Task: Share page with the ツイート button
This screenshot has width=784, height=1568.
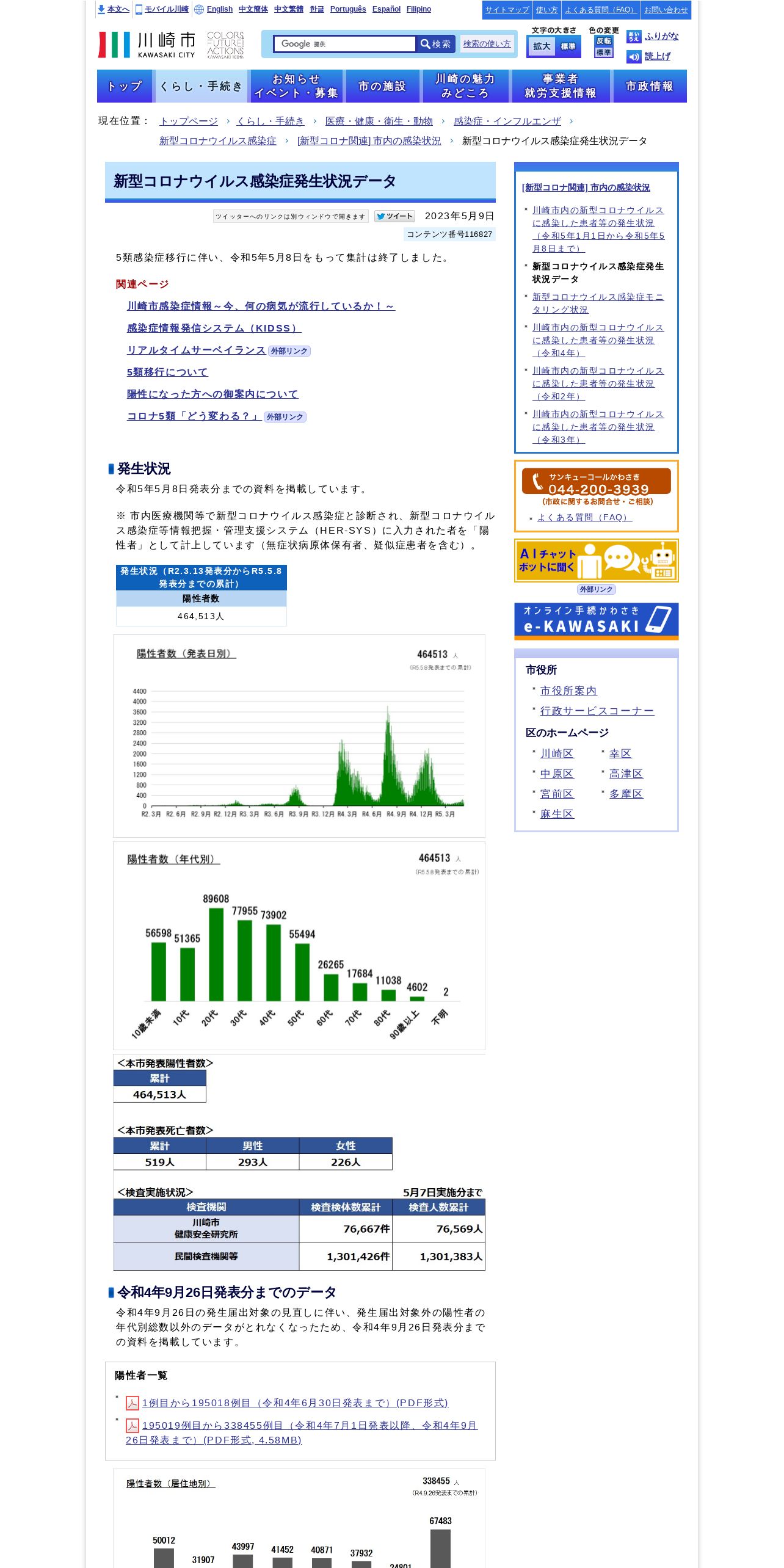Action: click(394, 216)
